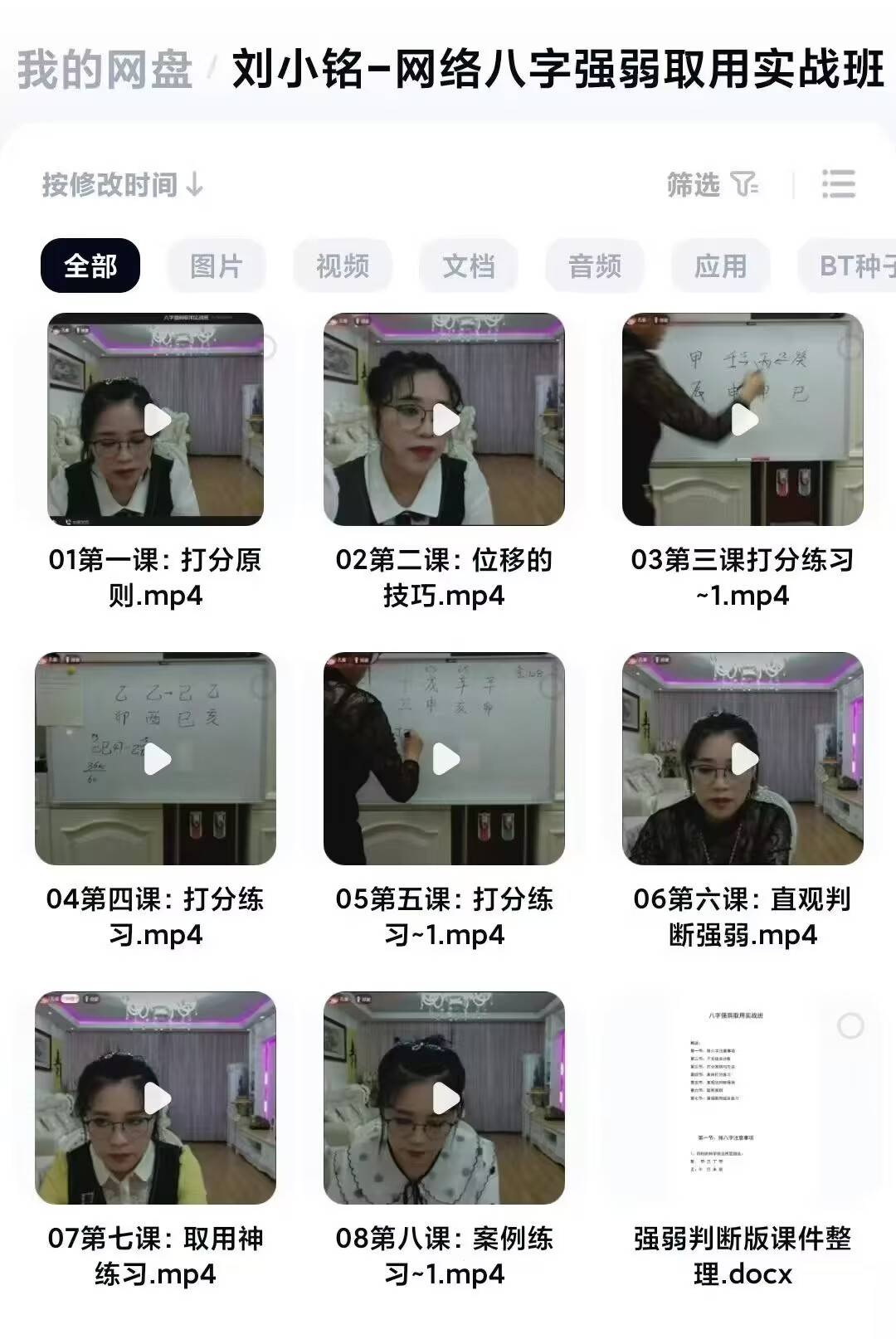Select the 应用 category chip
The image size is (896, 1339).
coord(720,266)
